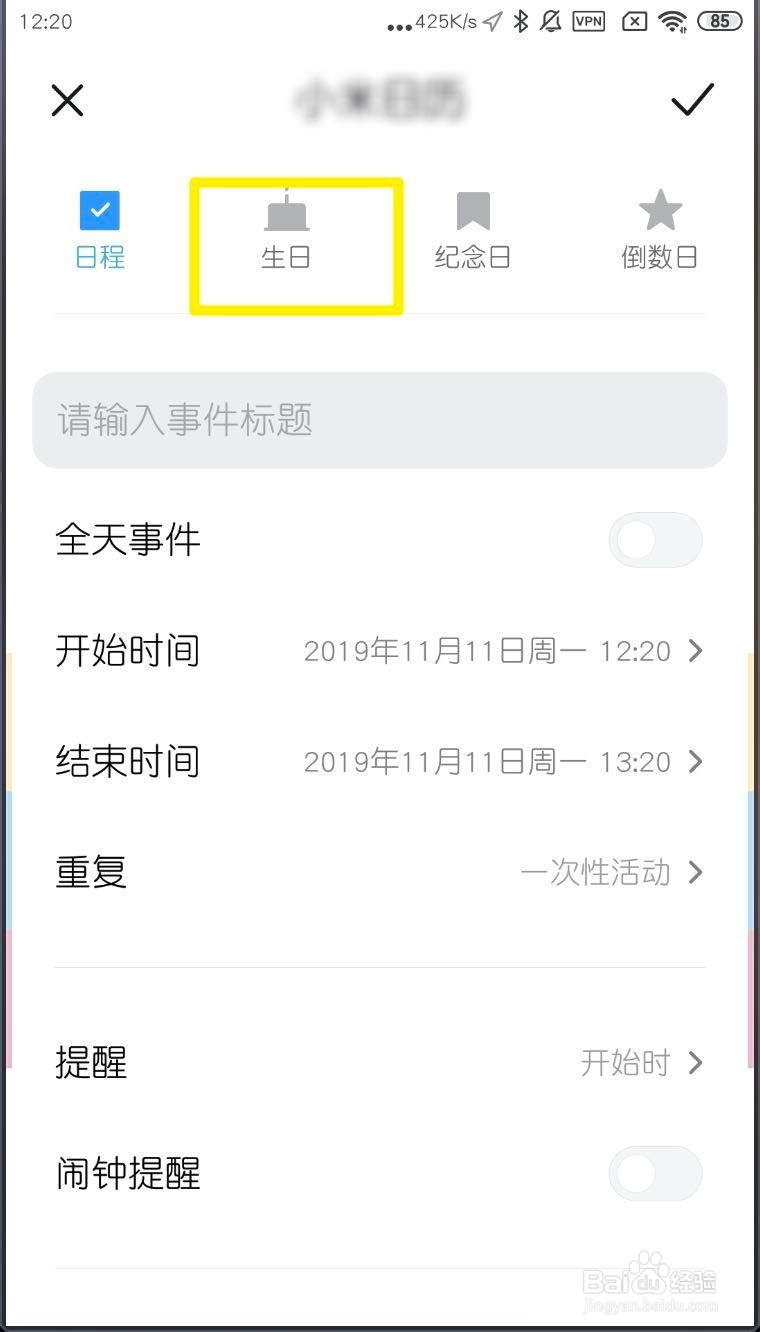Image resolution: width=760 pixels, height=1332 pixels.
Task: Click the event title input field
Action: (380, 420)
